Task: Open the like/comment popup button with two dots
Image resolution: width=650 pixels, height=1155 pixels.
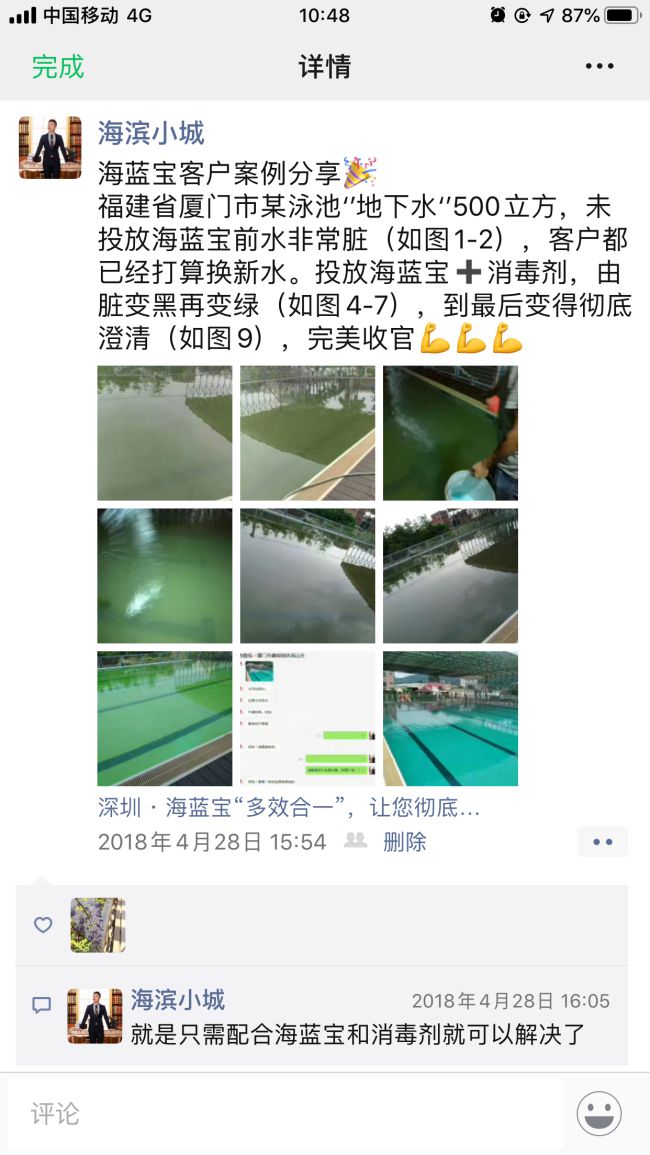Action: pos(602,842)
